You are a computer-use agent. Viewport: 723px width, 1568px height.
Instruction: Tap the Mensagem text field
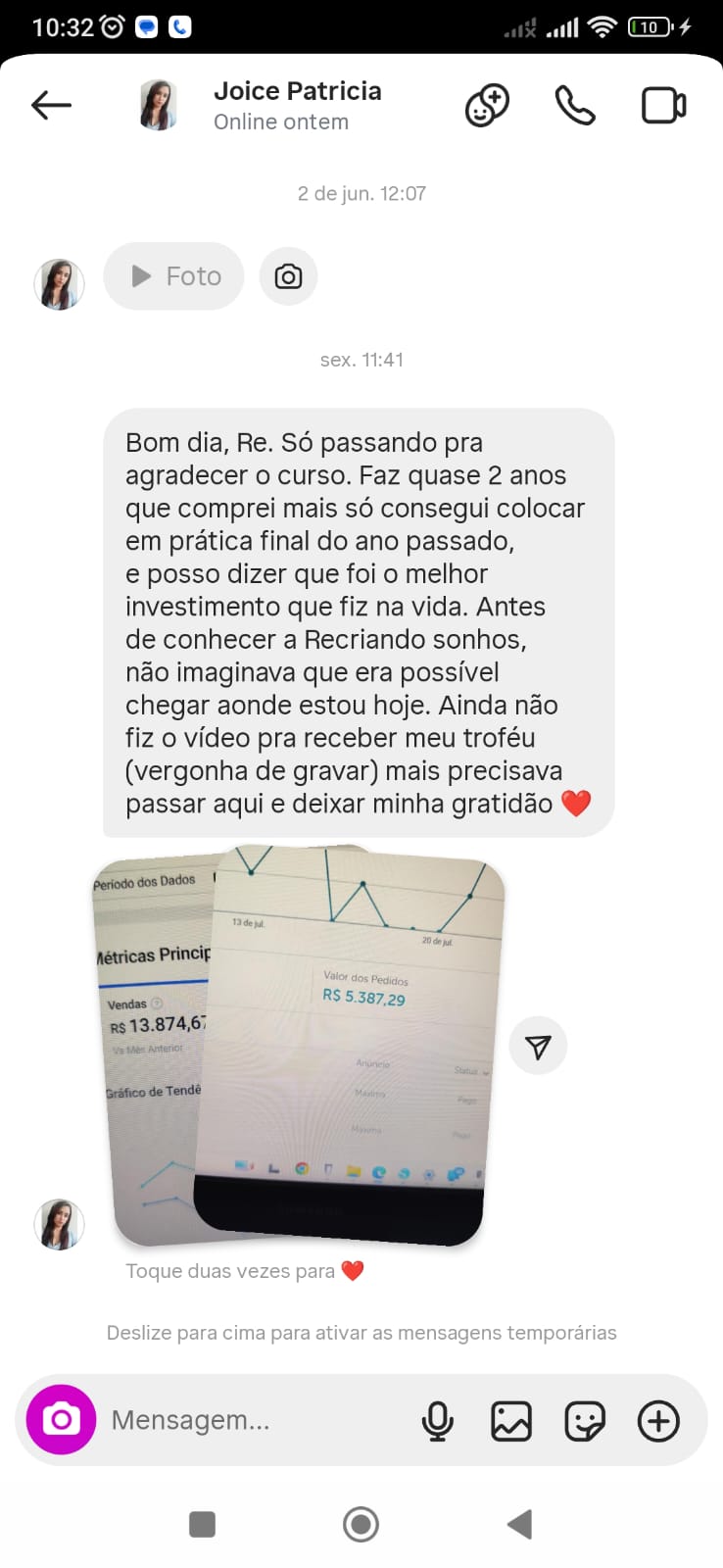255,1420
